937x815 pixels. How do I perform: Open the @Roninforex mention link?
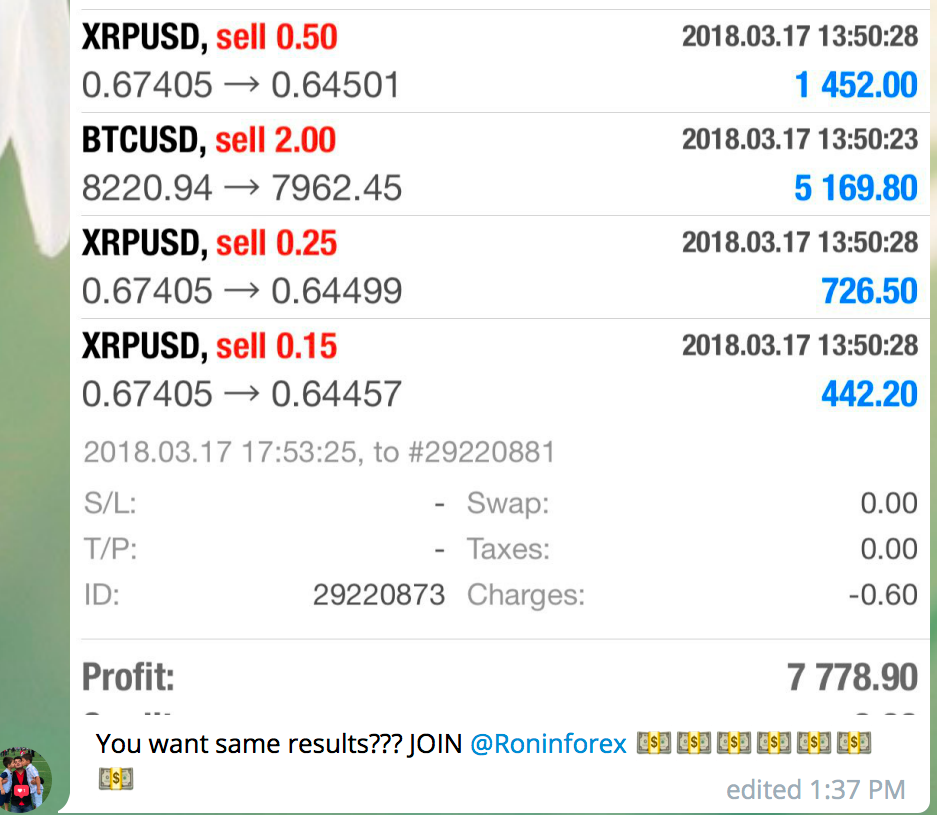548,744
